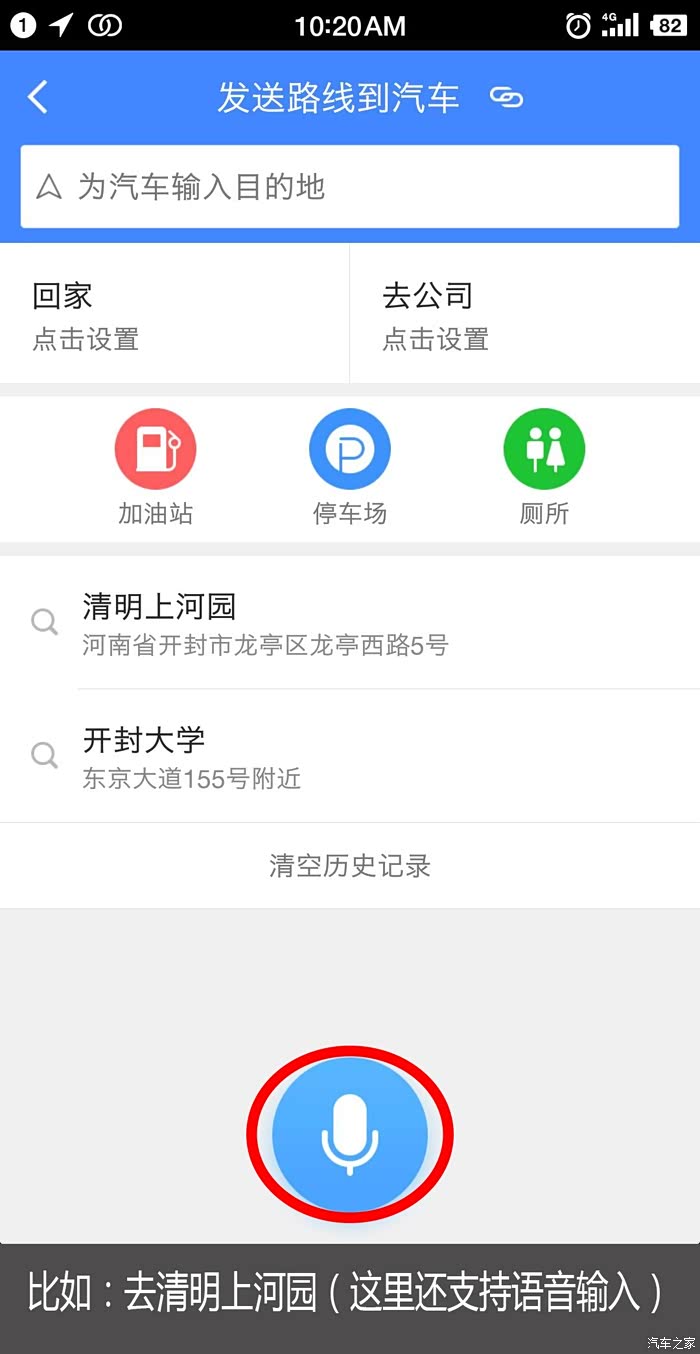Tap the link icon beside the title
700x1354 pixels.
click(506, 98)
